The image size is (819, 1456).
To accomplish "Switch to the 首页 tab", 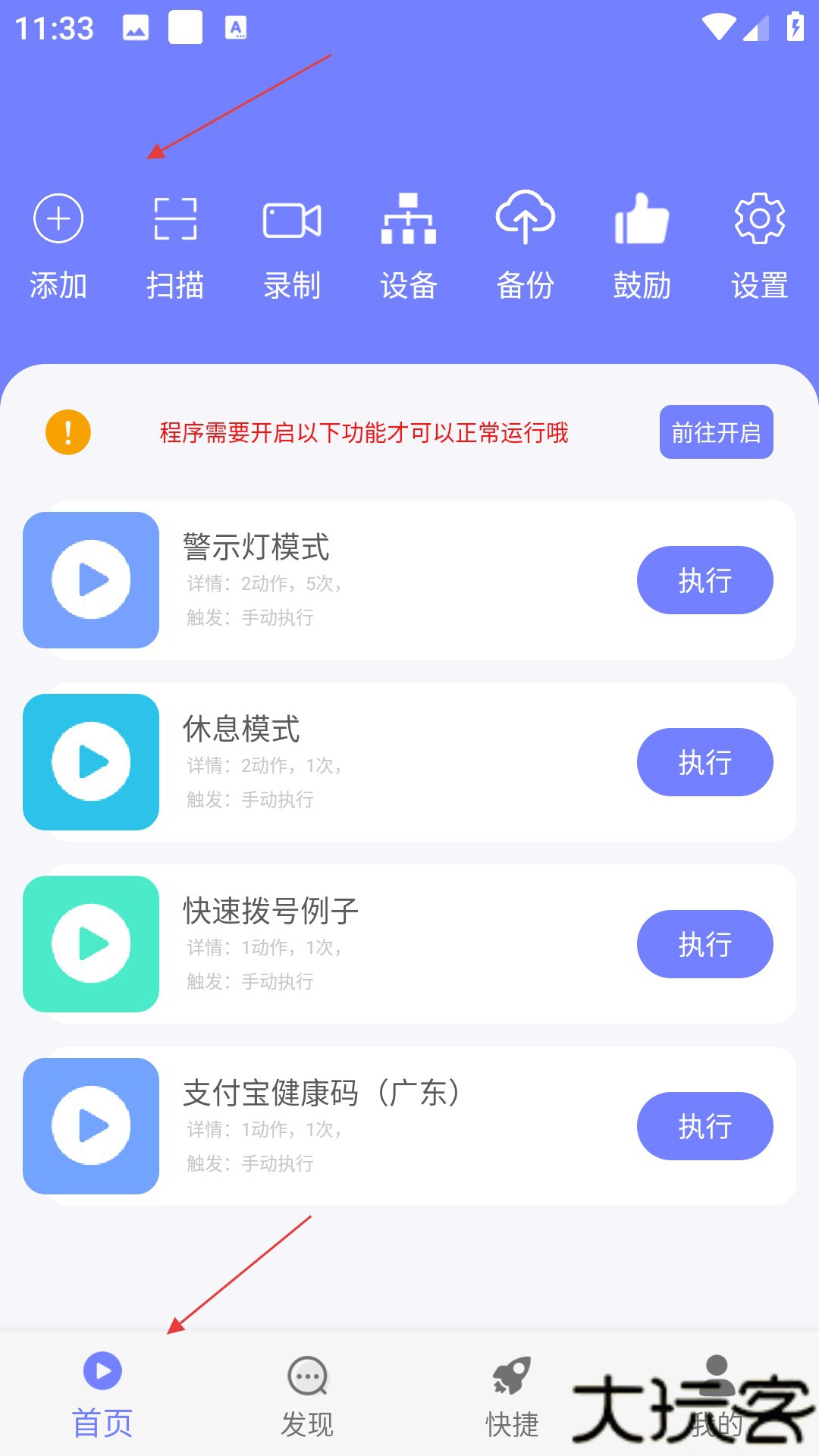I will 102,1395.
